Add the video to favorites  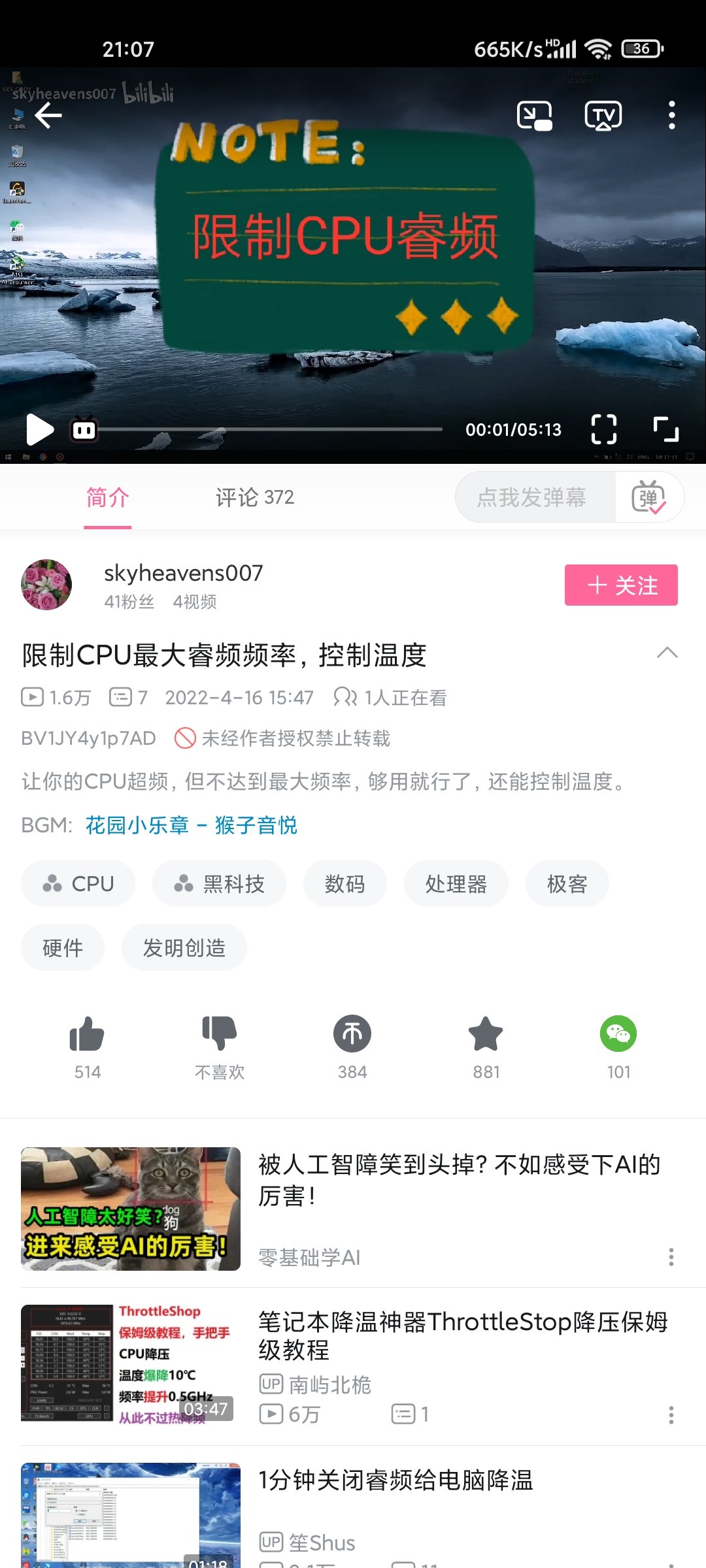click(486, 1034)
